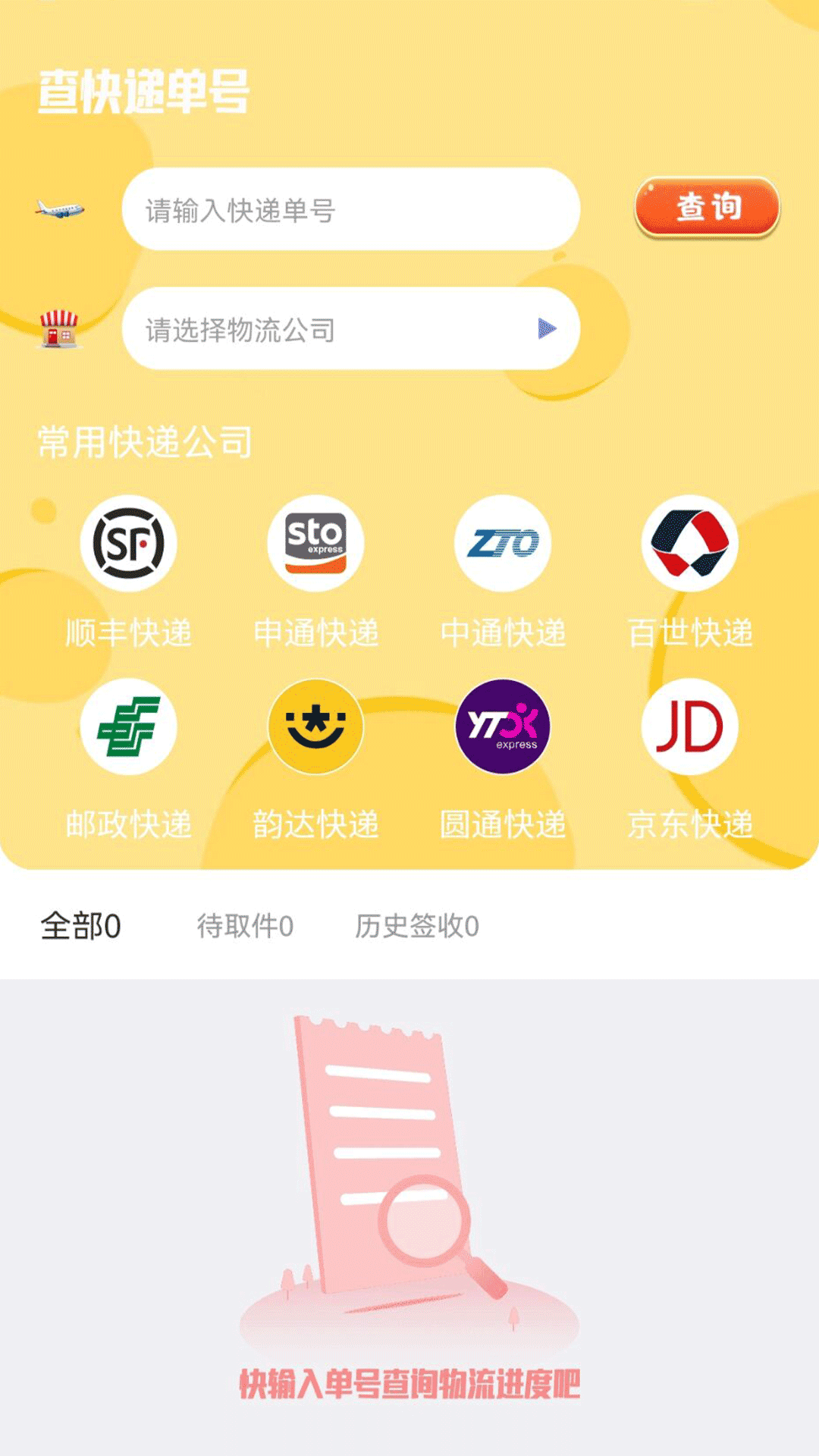
Task: Switch to the 待取件 tab
Action: pos(245,926)
